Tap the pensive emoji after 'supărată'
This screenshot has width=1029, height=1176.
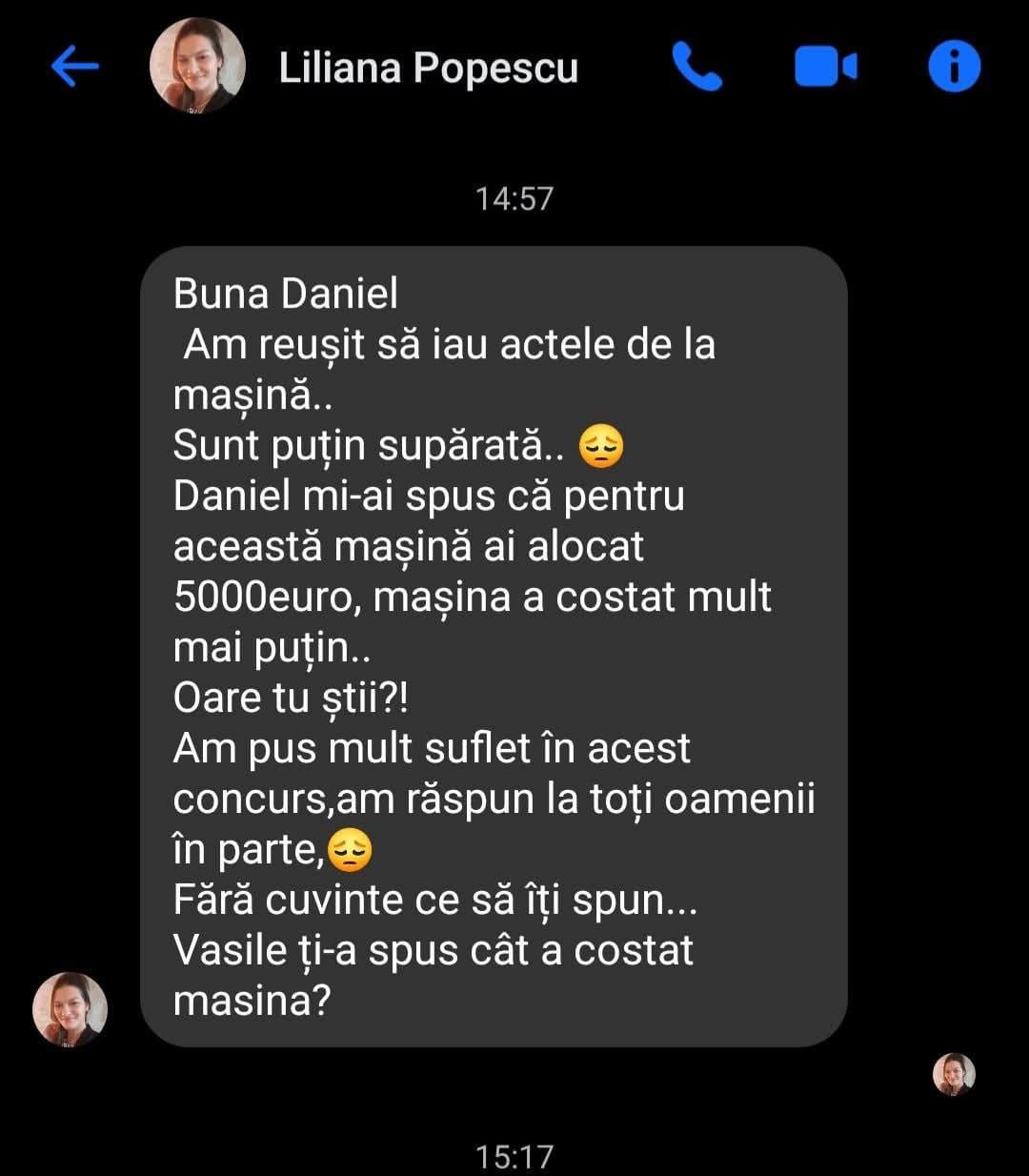602,446
